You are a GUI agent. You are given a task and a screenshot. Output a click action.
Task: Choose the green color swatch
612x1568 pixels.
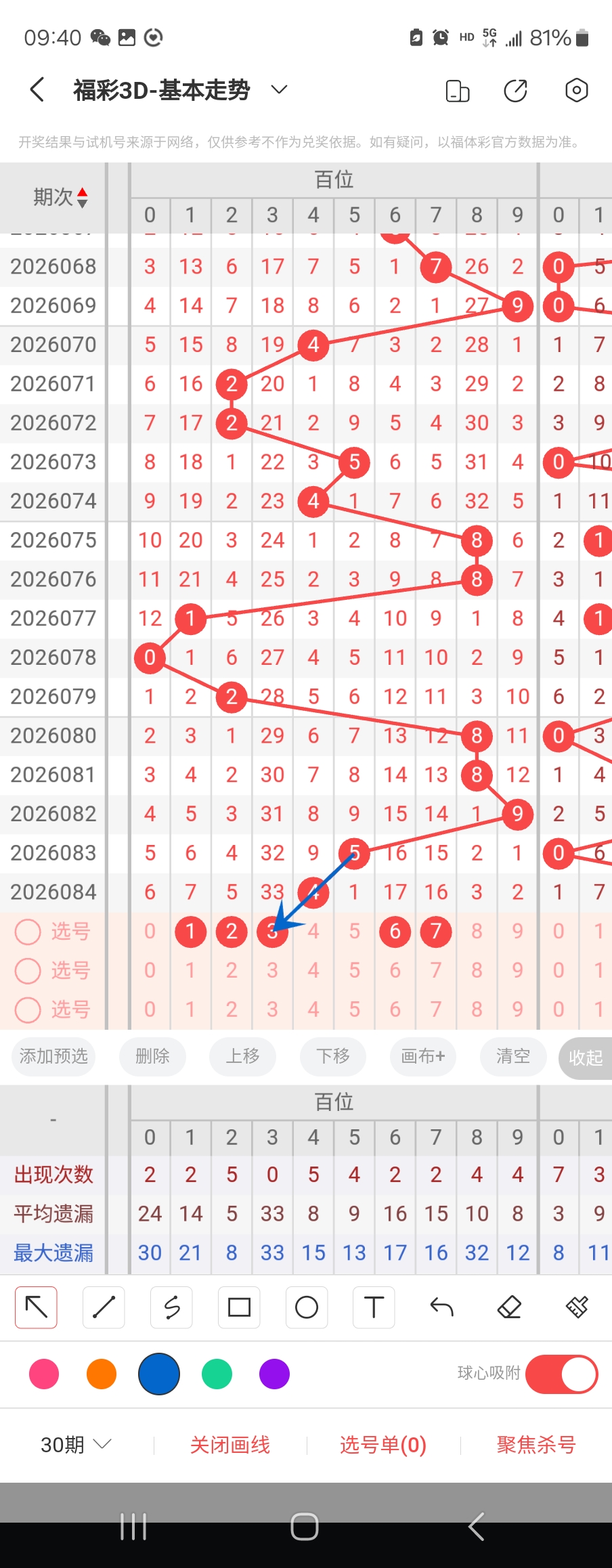pyautogui.click(x=217, y=1374)
